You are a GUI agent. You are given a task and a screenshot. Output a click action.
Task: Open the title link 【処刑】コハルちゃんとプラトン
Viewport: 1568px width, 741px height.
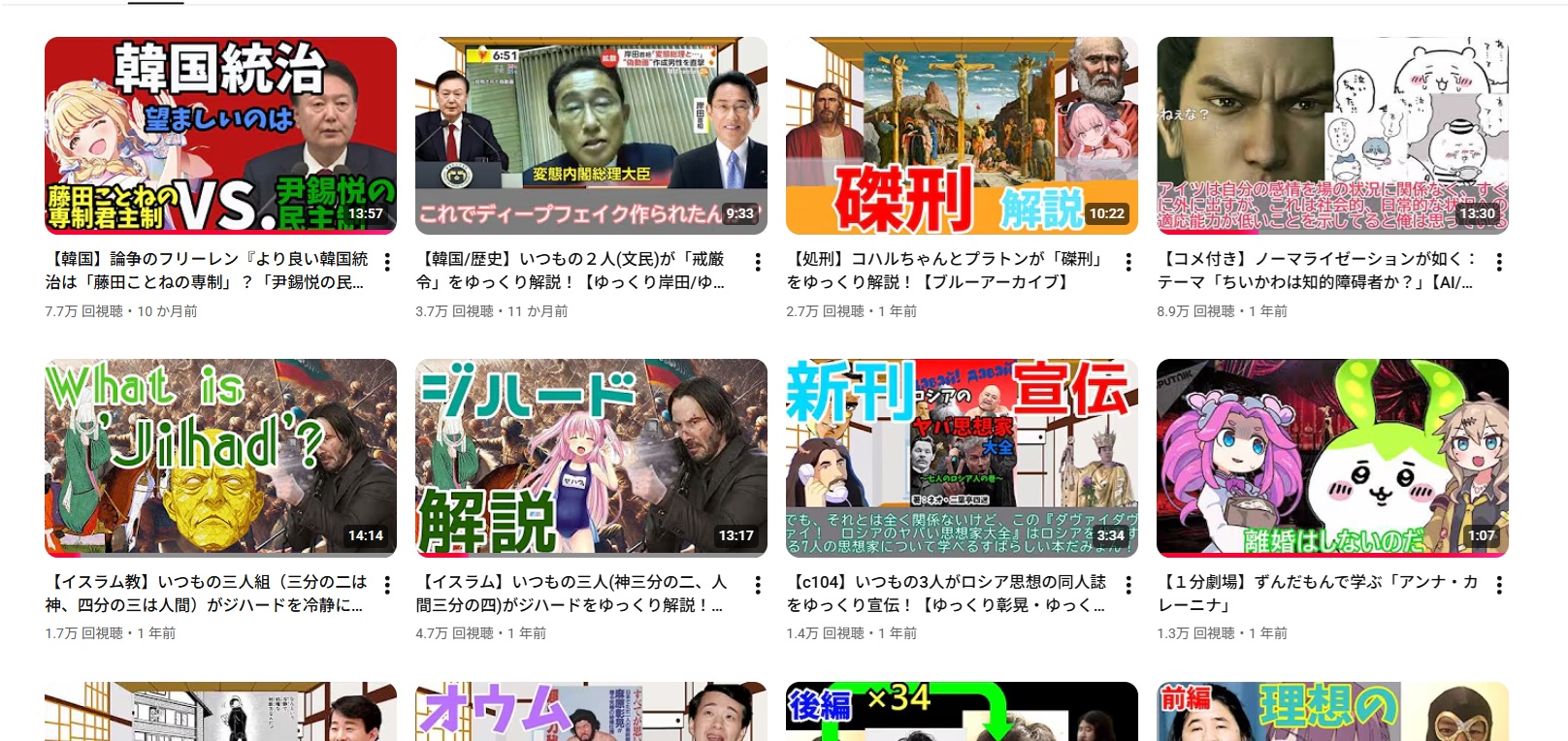(944, 271)
